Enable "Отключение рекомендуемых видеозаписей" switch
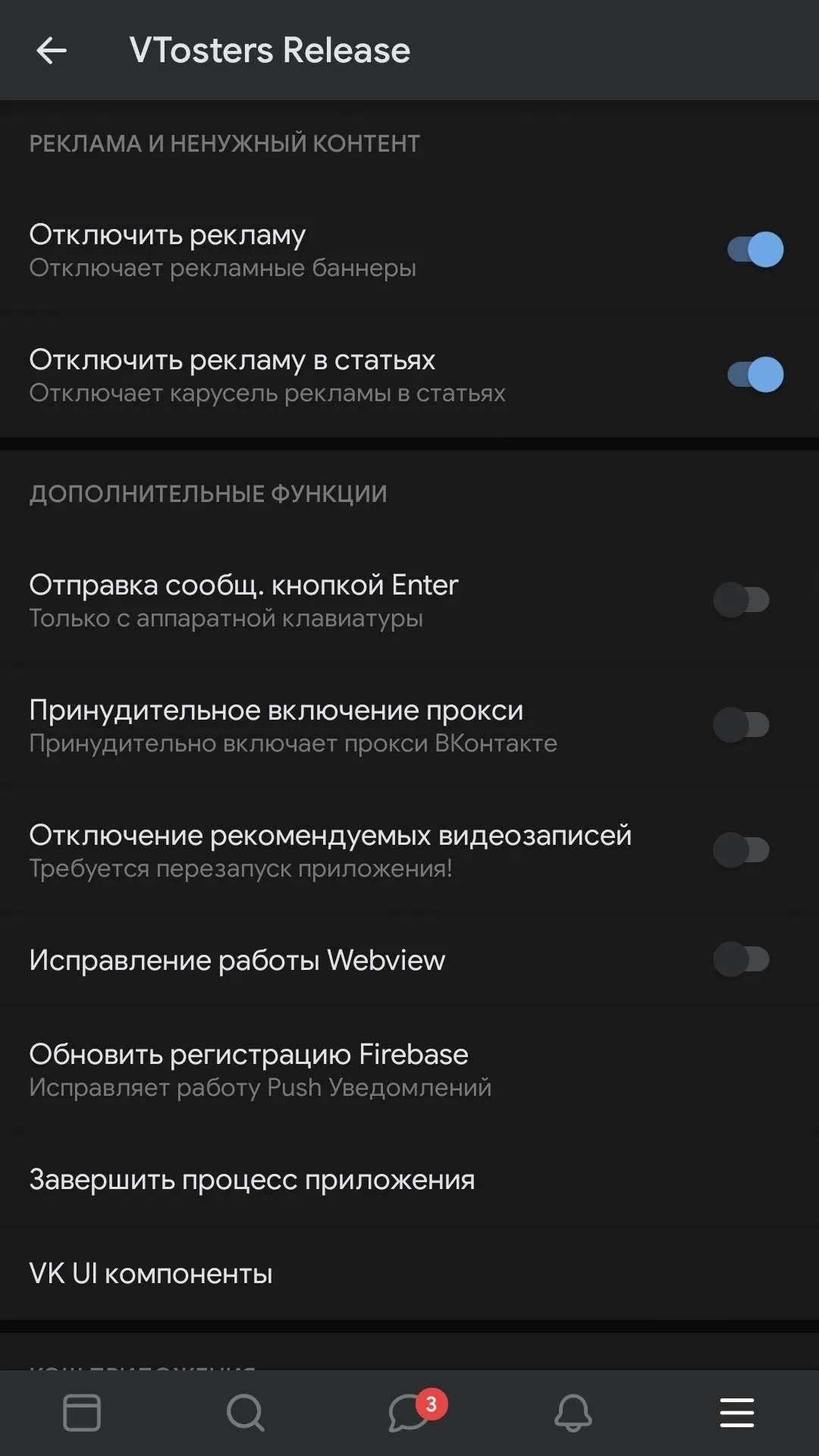The image size is (819, 1456). [742, 850]
